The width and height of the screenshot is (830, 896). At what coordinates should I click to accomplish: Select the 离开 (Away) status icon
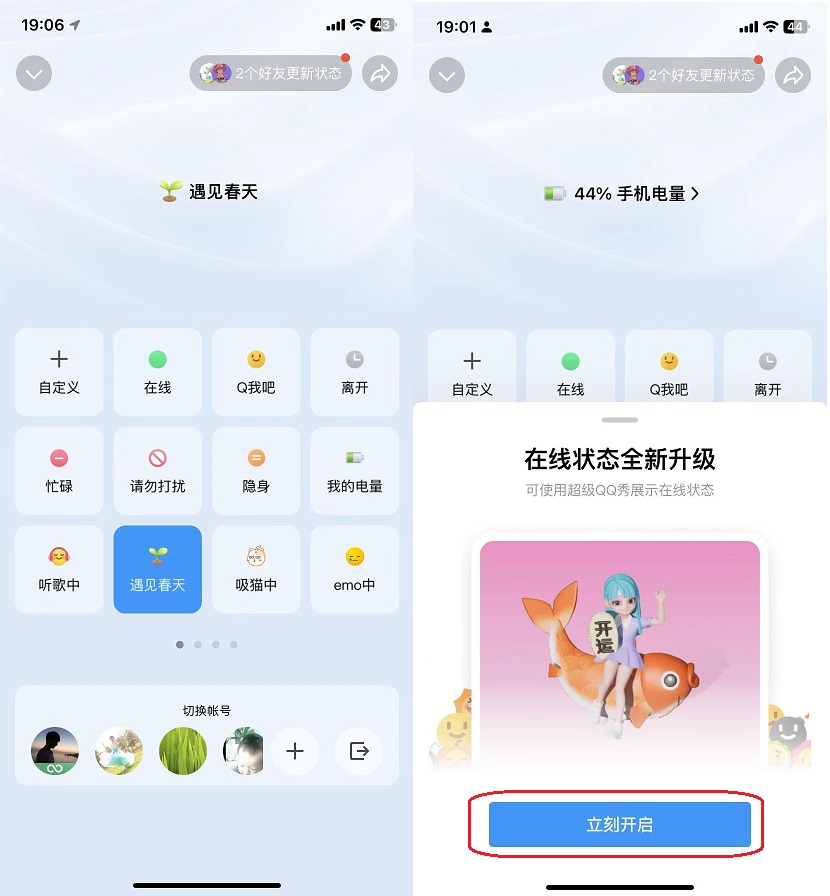click(354, 371)
